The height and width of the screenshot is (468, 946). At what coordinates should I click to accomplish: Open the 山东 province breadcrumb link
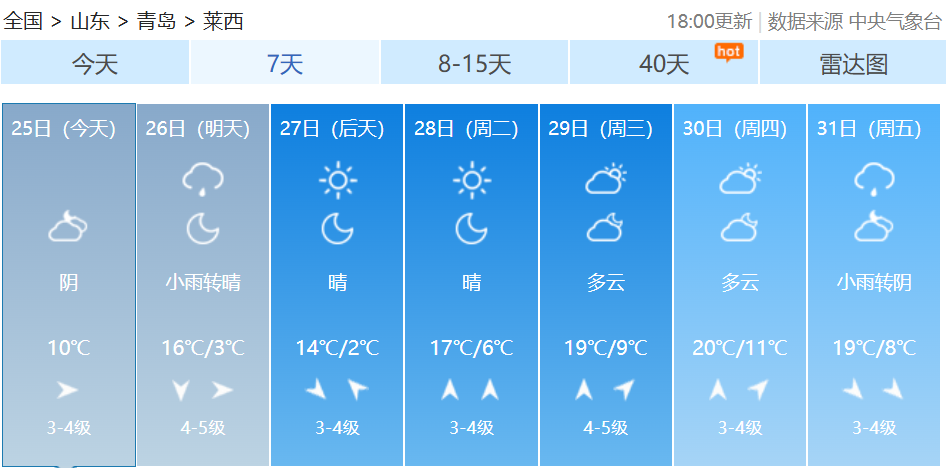coord(89,21)
